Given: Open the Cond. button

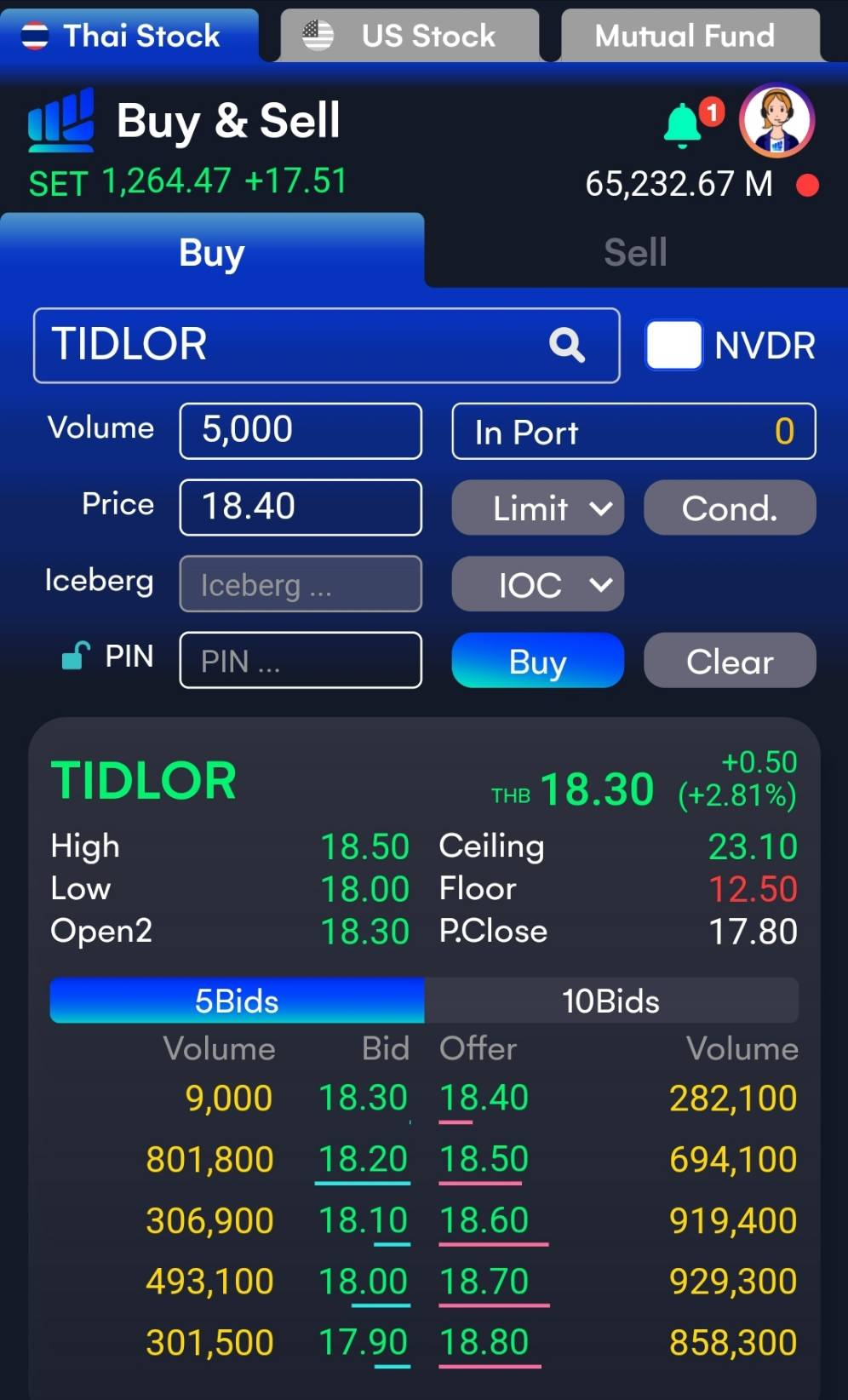Looking at the screenshot, I should (730, 508).
